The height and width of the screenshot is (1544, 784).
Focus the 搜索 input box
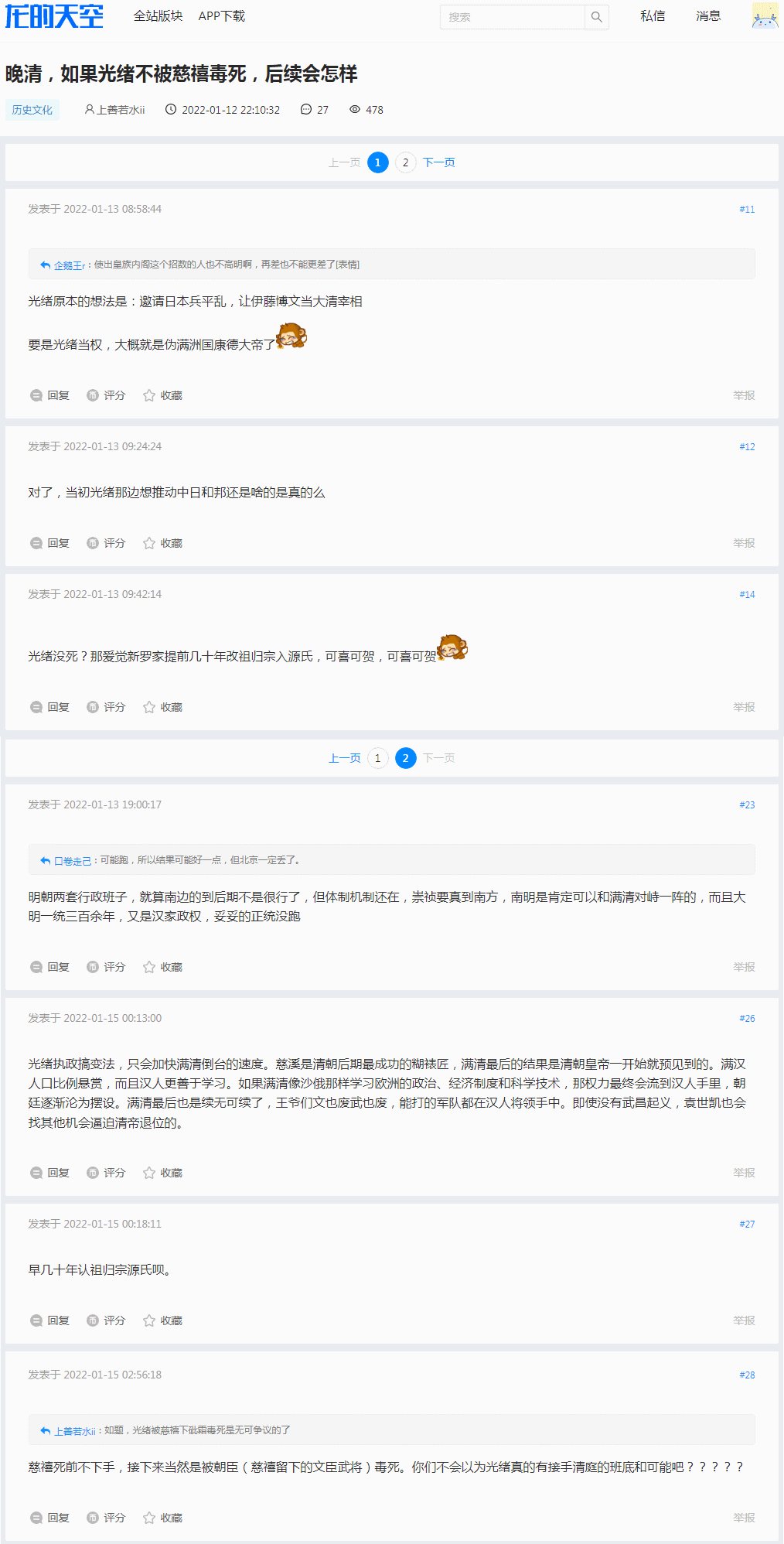coord(512,17)
